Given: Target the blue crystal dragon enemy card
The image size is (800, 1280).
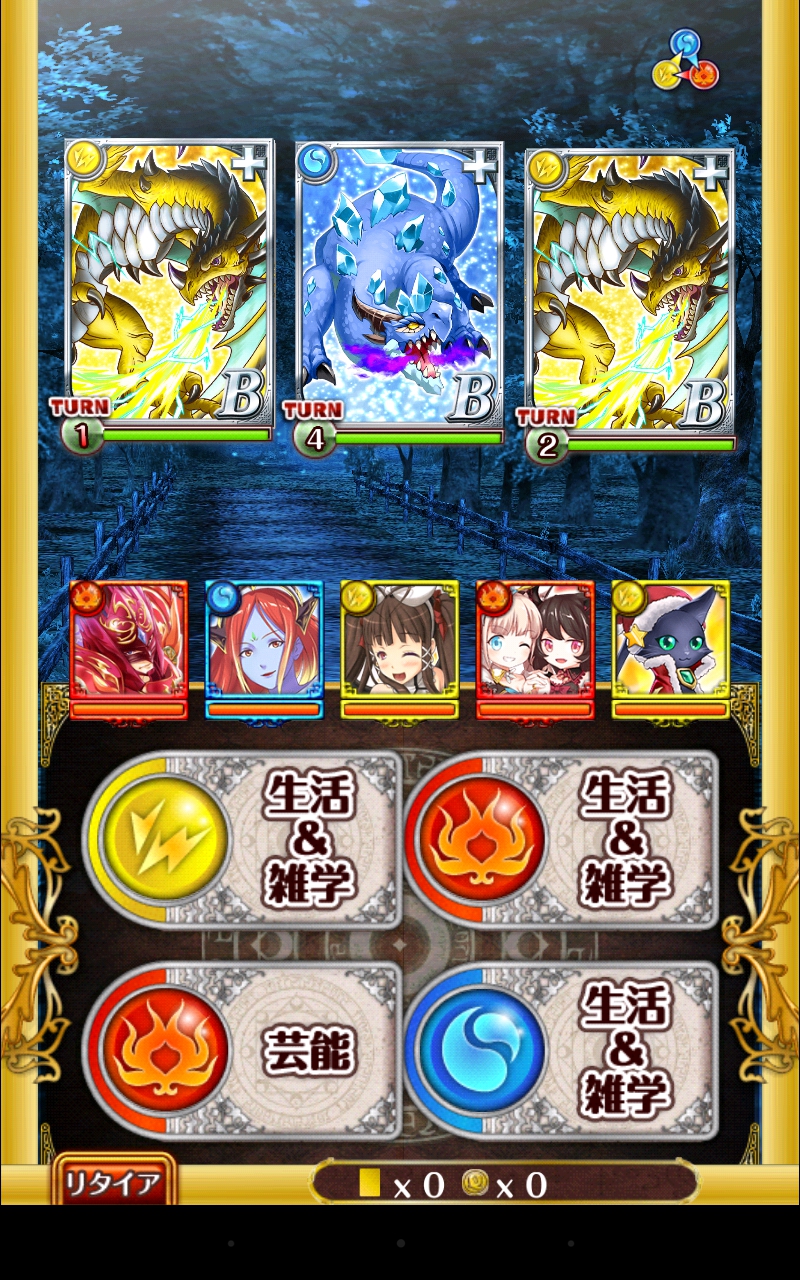Looking at the screenshot, I should point(399,285).
